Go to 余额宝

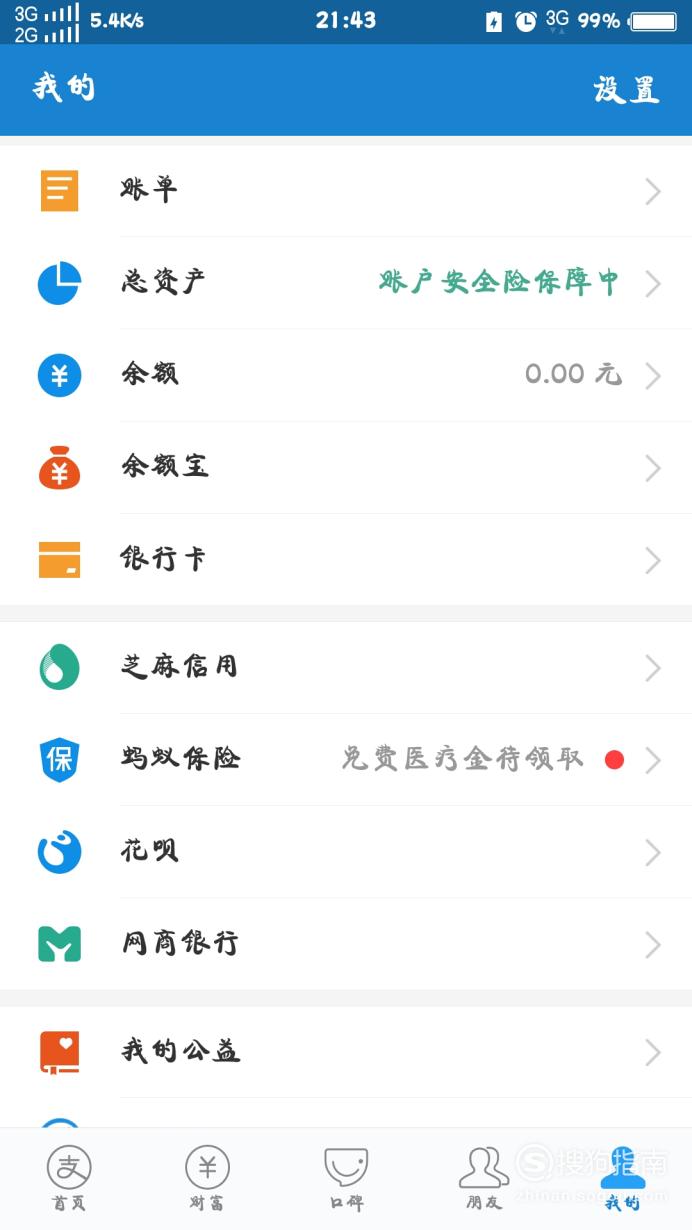pyautogui.click(x=346, y=467)
